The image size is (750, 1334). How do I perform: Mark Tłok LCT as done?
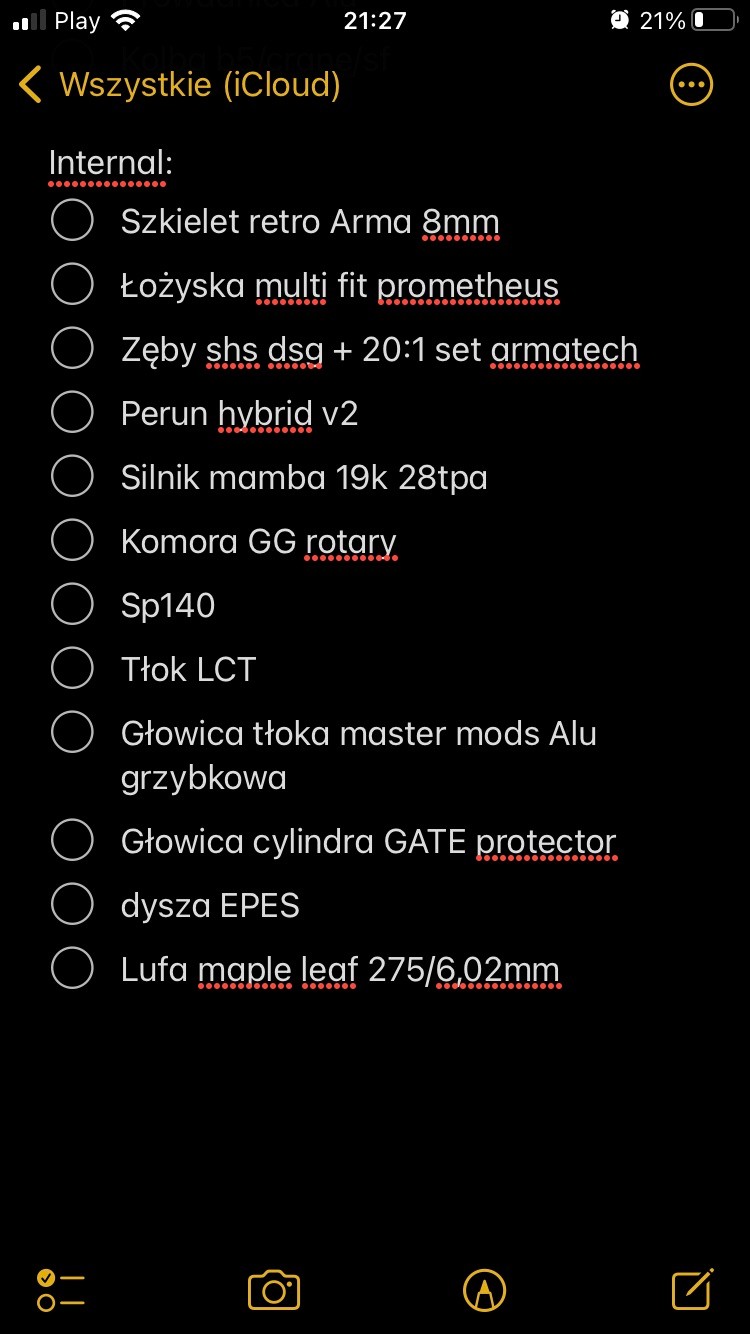73,669
